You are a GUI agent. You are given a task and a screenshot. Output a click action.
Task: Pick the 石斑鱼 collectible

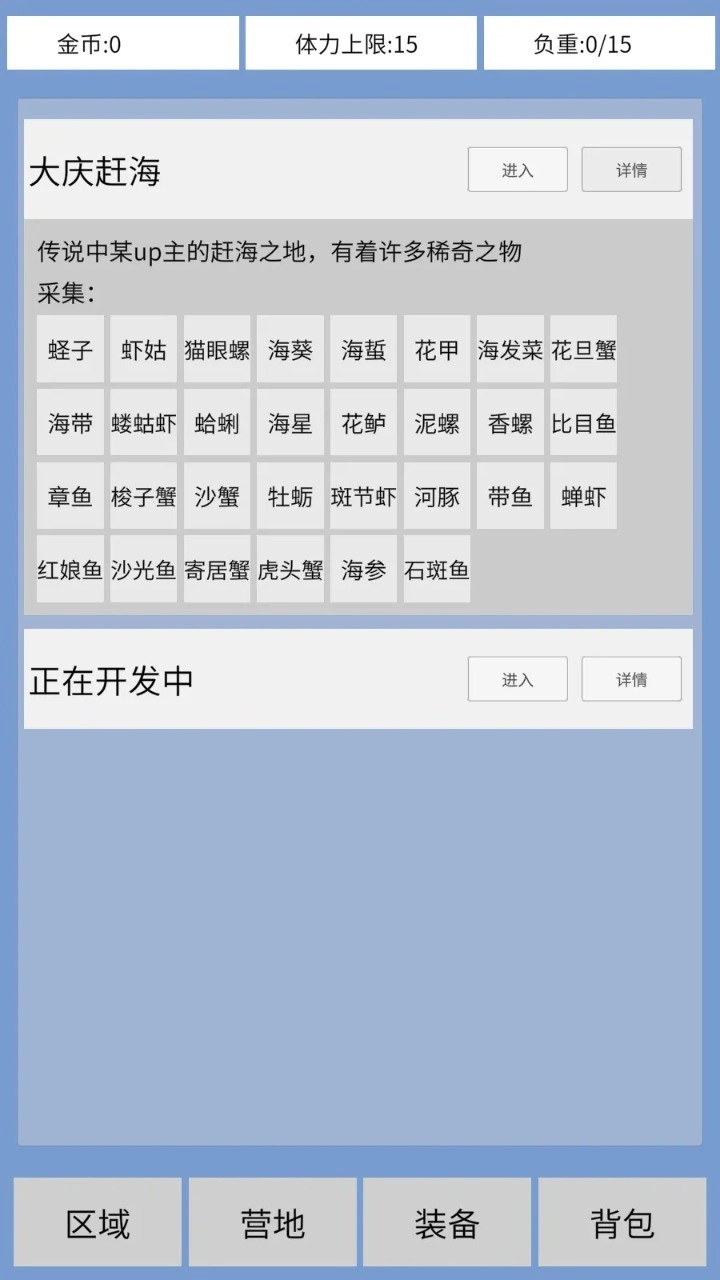436,568
